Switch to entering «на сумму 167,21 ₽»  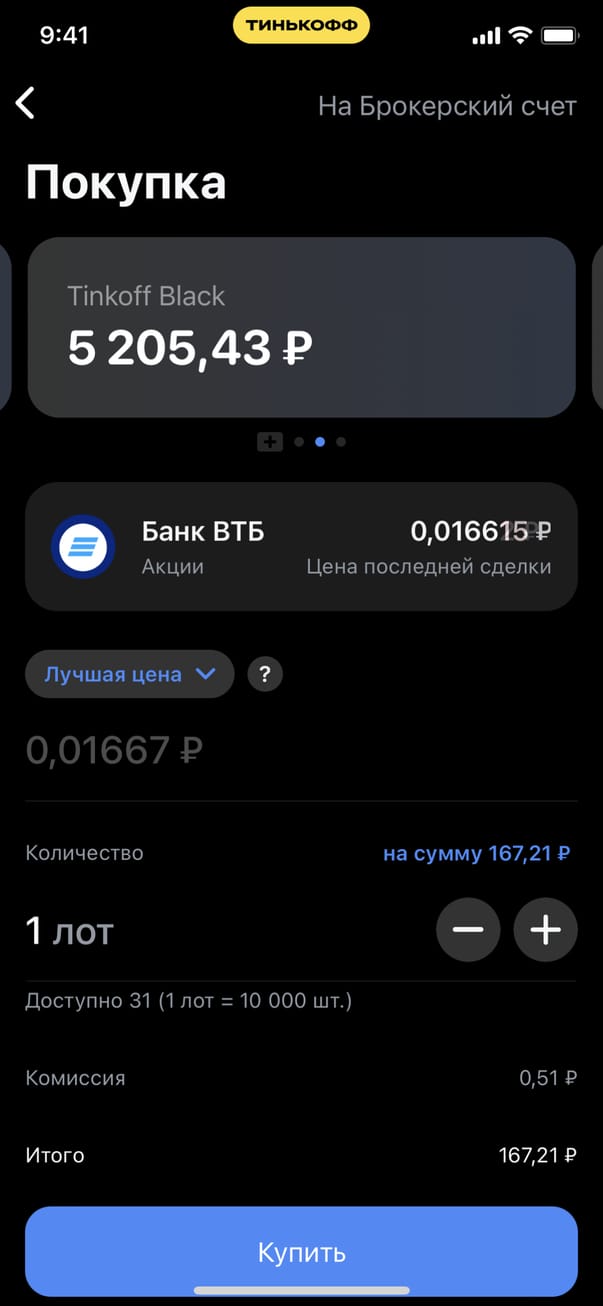(477, 853)
